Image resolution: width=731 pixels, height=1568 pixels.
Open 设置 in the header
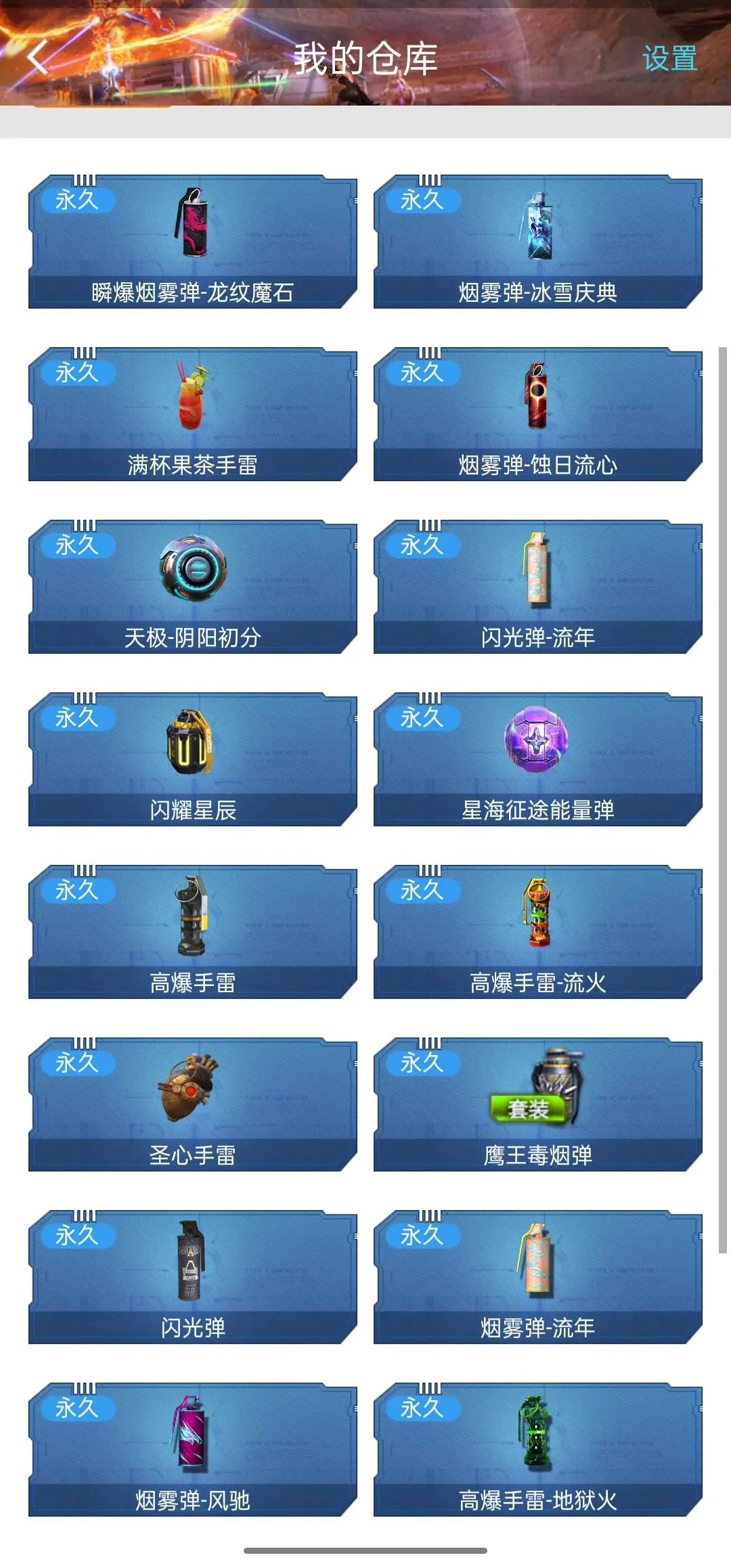coord(669,58)
